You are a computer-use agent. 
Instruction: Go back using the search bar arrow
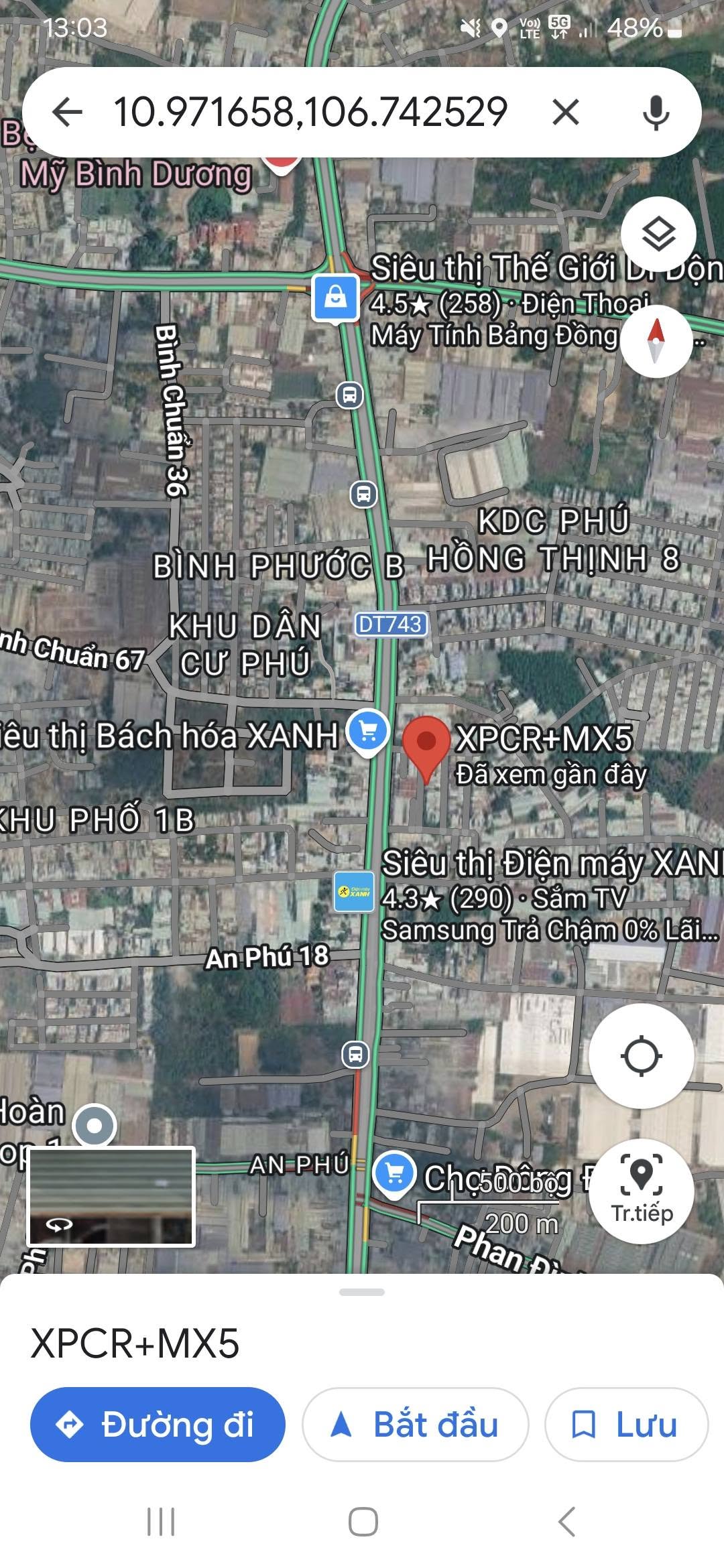pyautogui.click(x=67, y=112)
